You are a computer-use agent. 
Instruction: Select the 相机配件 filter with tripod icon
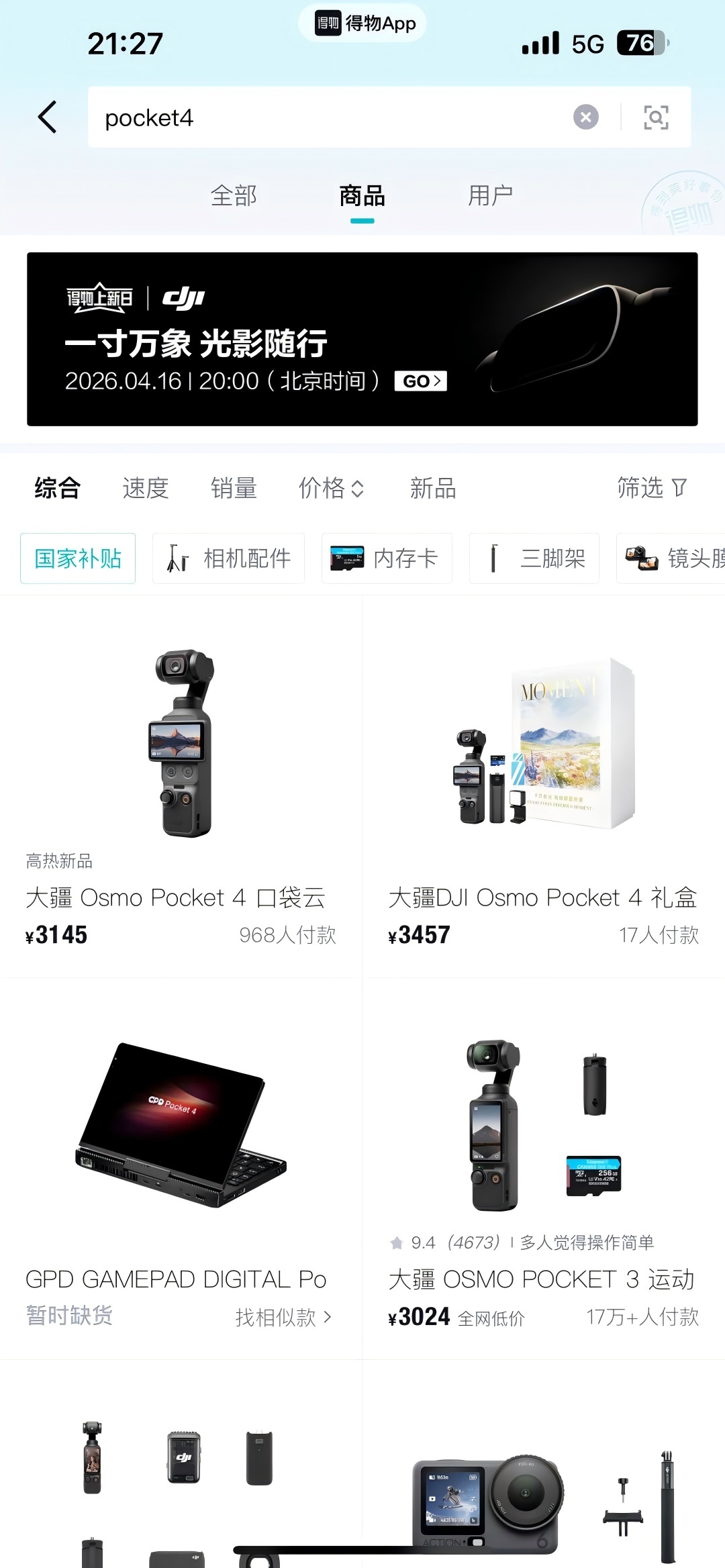tap(228, 558)
